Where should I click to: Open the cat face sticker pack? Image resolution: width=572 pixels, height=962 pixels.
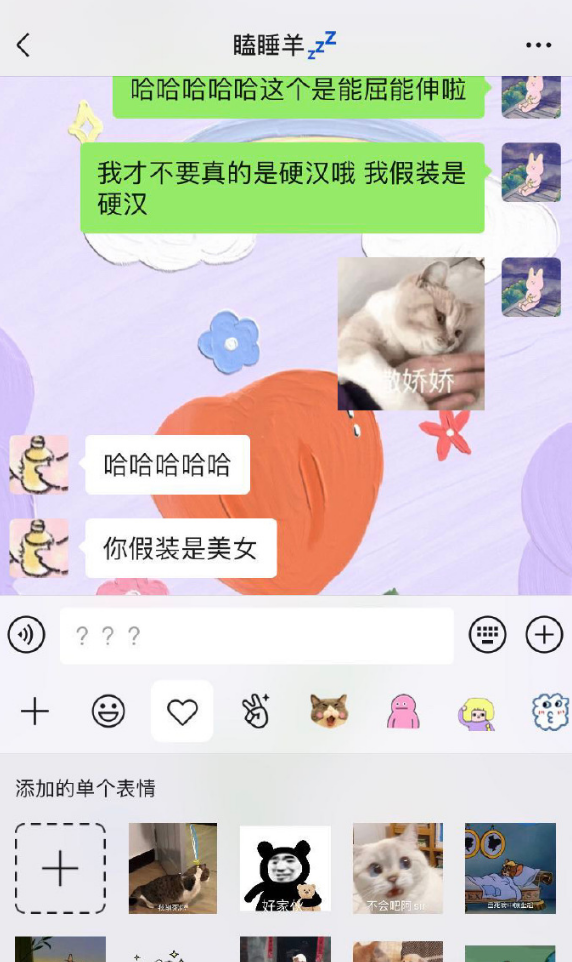pyautogui.click(x=328, y=712)
